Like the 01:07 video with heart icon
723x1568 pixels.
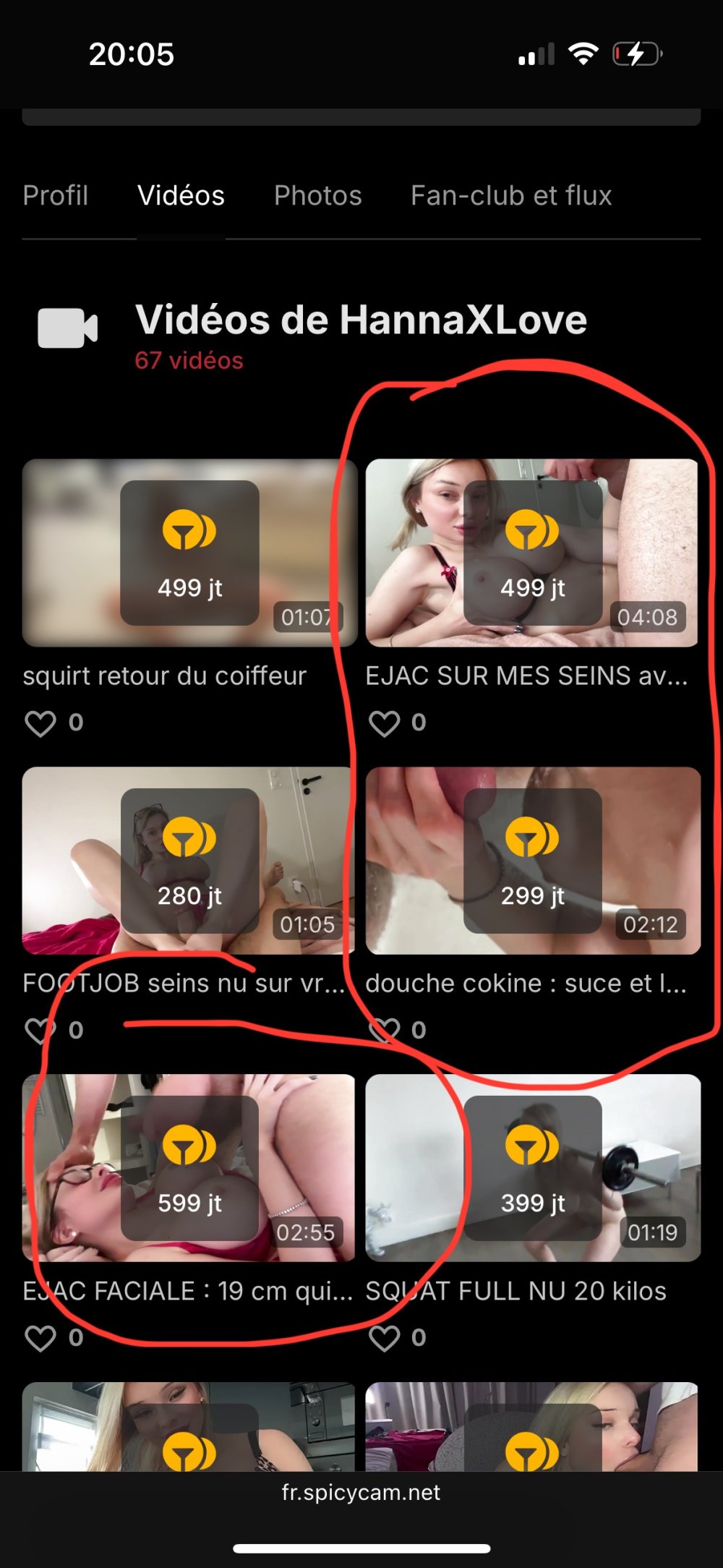40,723
